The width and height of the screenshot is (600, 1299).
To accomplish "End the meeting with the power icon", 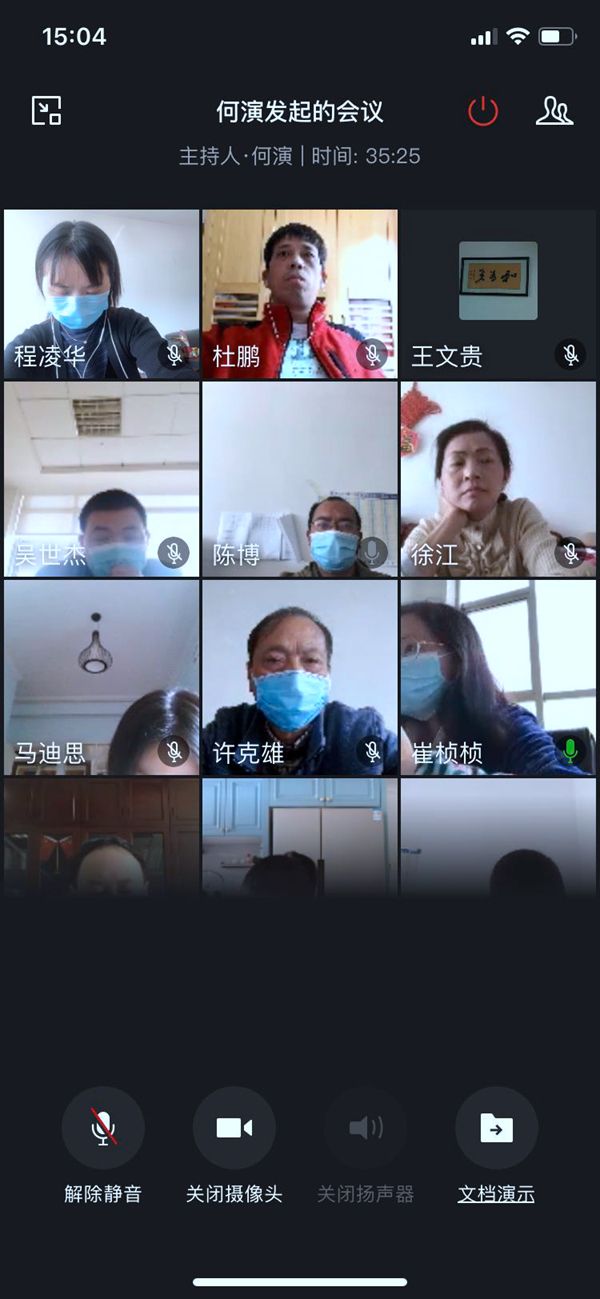I will [483, 111].
